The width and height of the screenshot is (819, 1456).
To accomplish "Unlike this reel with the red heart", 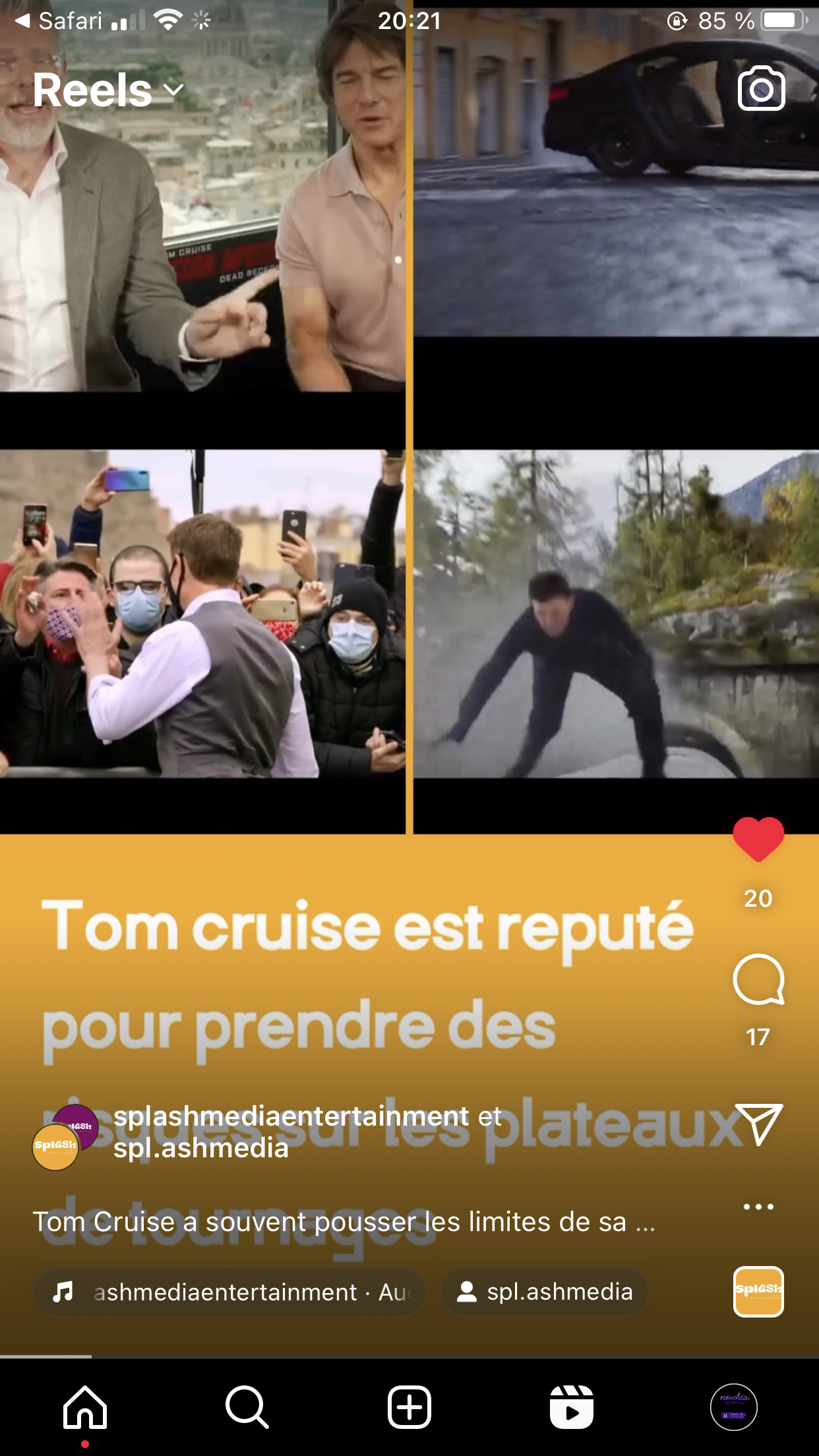I will 758,839.
